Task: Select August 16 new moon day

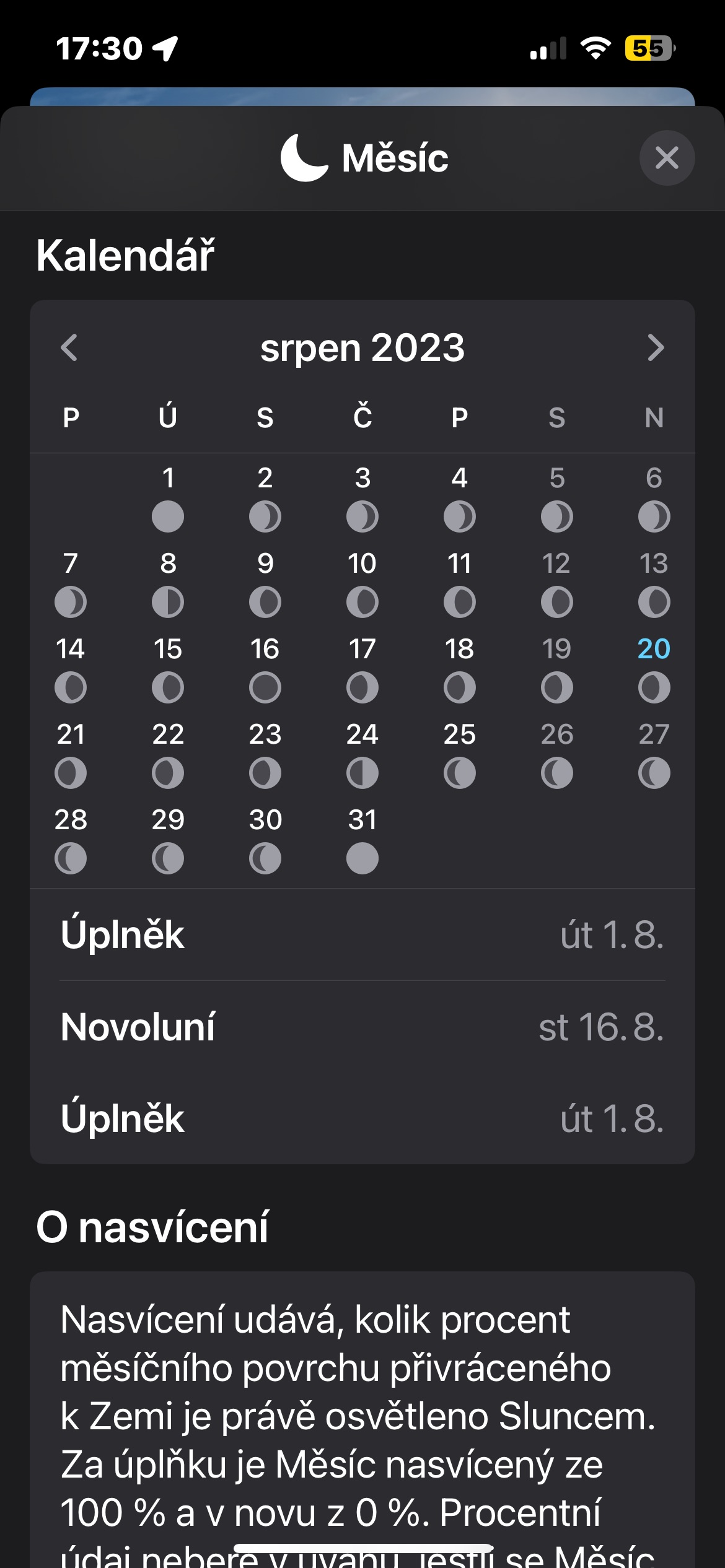Action: pos(265,669)
